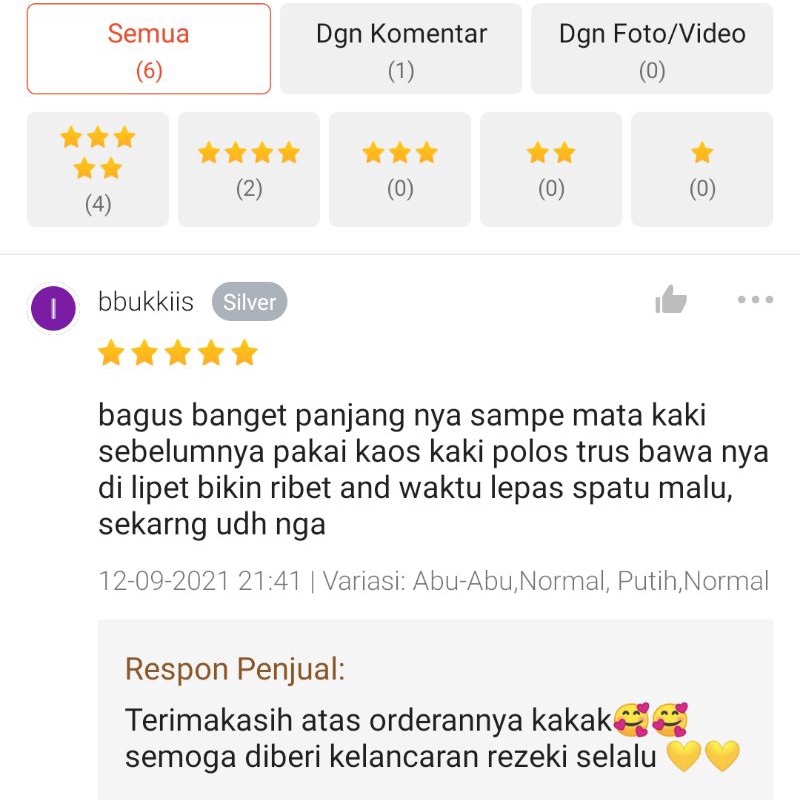The image size is (800, 800).
Task: Filter reviews by Dgn Komentar
Action: point(401,49)
